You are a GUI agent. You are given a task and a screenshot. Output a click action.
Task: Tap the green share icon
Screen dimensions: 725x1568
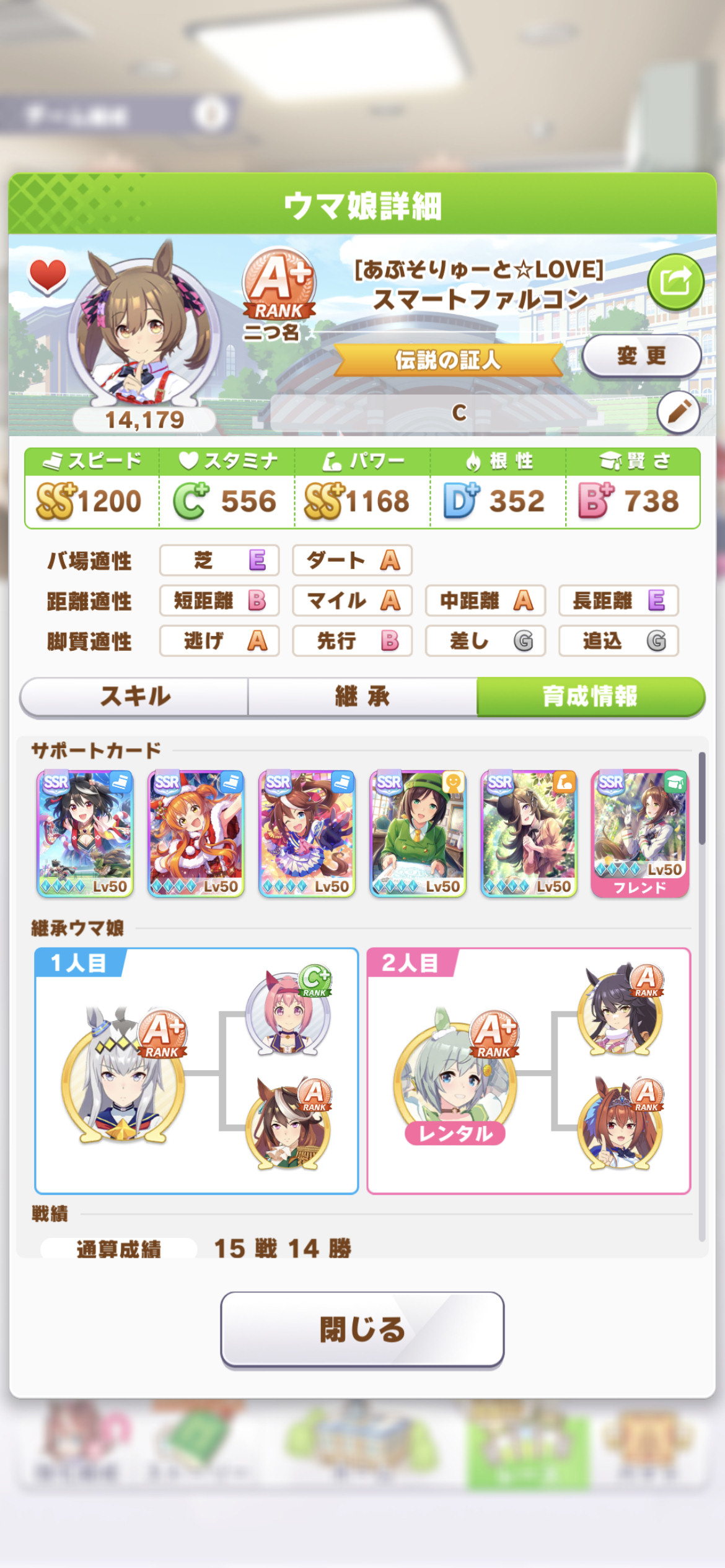675,282
